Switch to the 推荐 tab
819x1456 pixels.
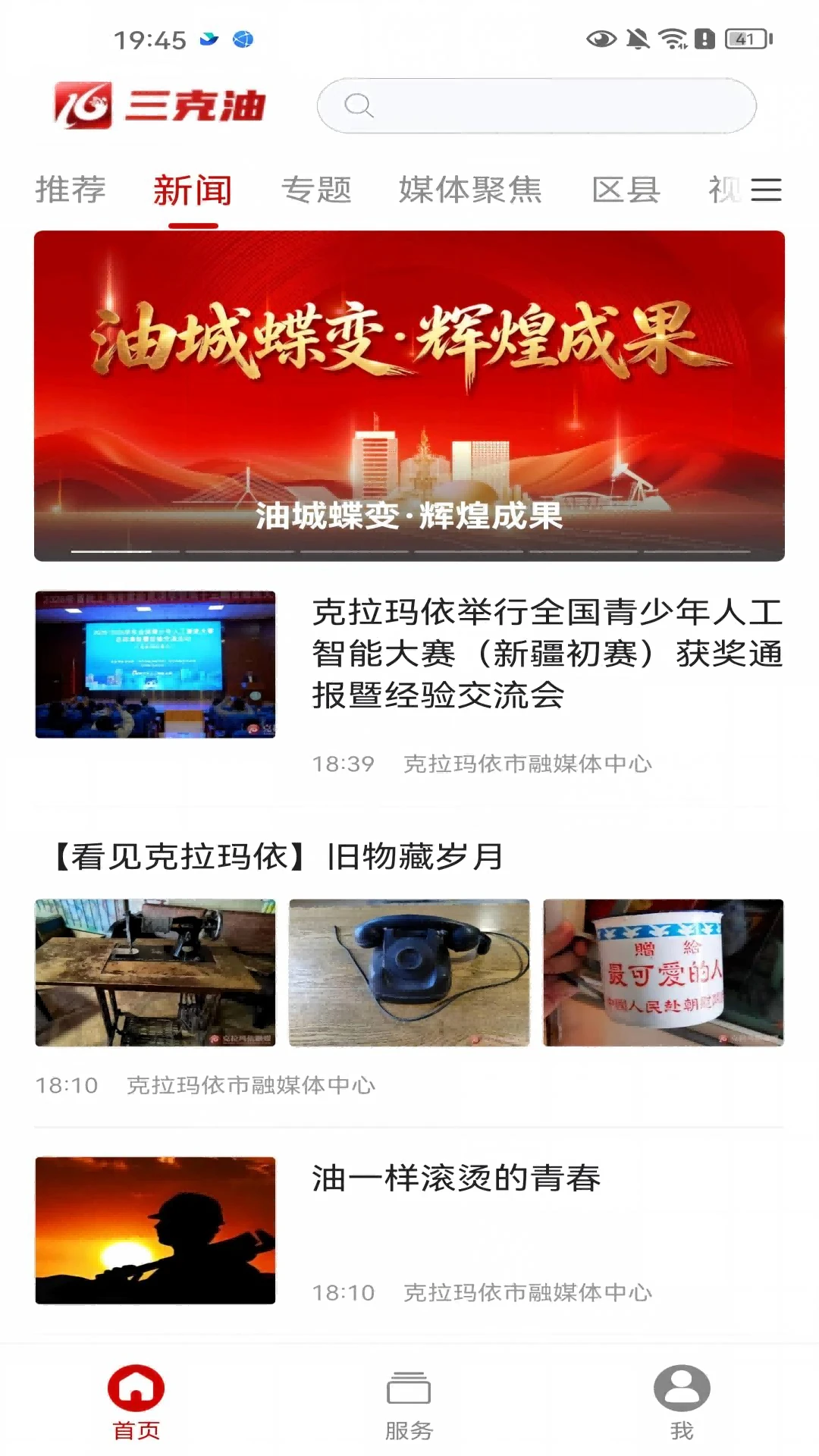coord(71,190)
